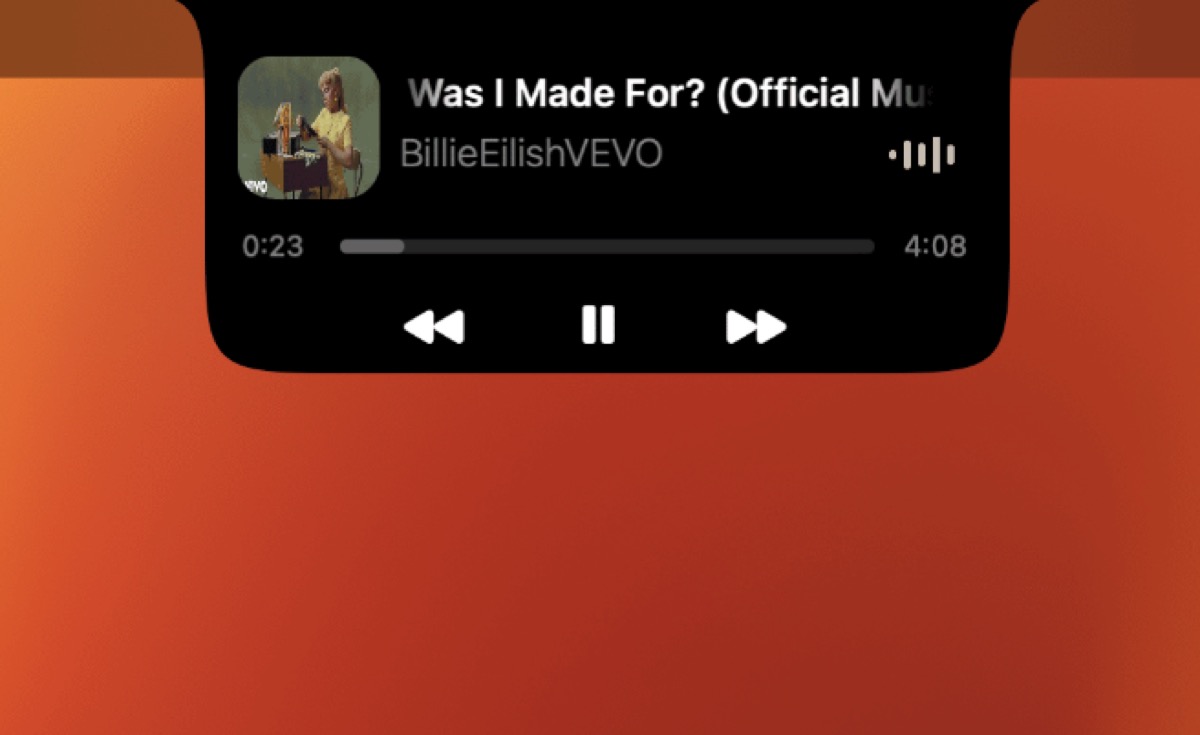Open the BillieEilishVEVO album artwork
Screen dimensions: 1200x735
[x=309, y=128]
